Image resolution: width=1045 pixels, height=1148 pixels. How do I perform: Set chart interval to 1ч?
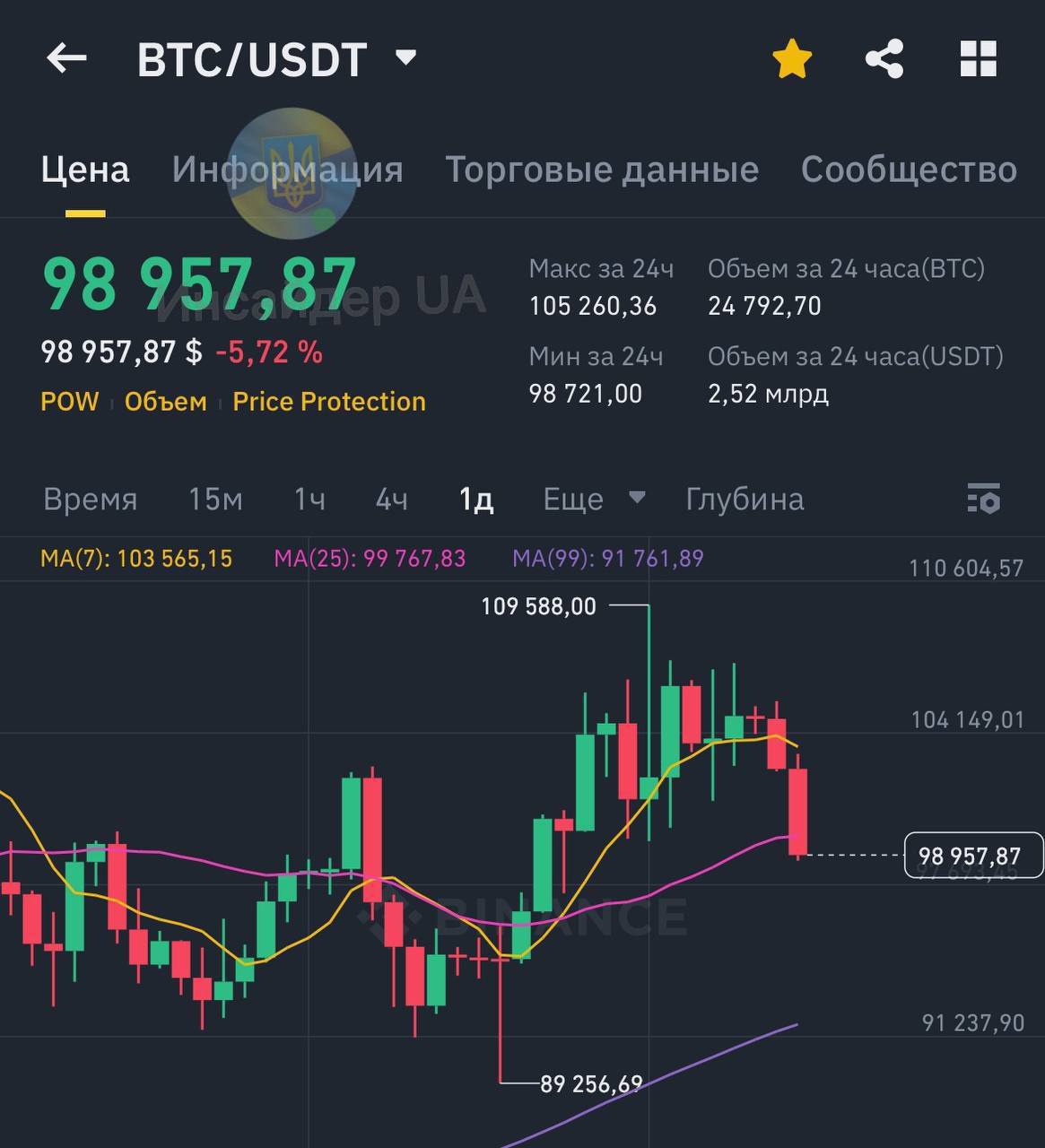tap(309, 499)
